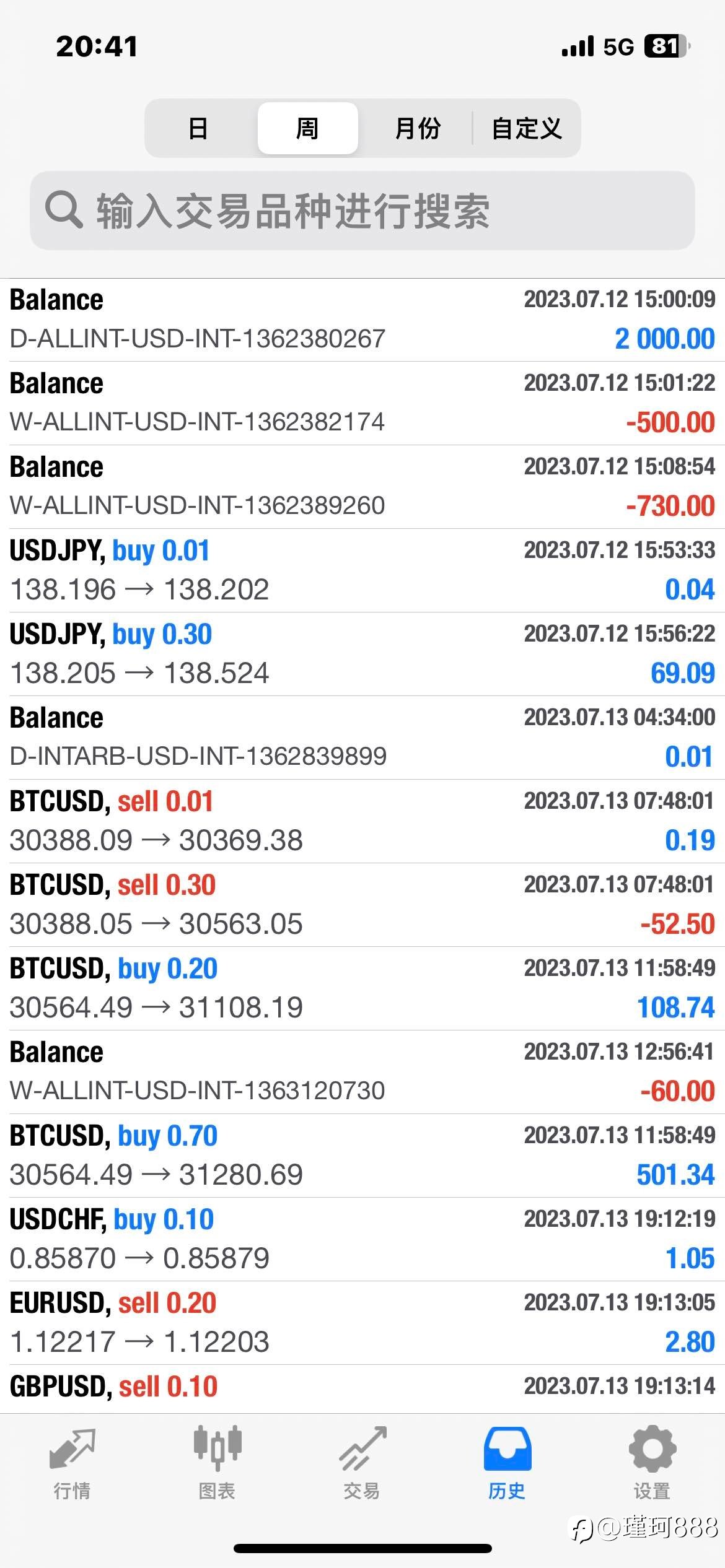The height and width of the screenshot is (1568, 725).
Task: Open the 交易 trade tab
Action: 362,1464
